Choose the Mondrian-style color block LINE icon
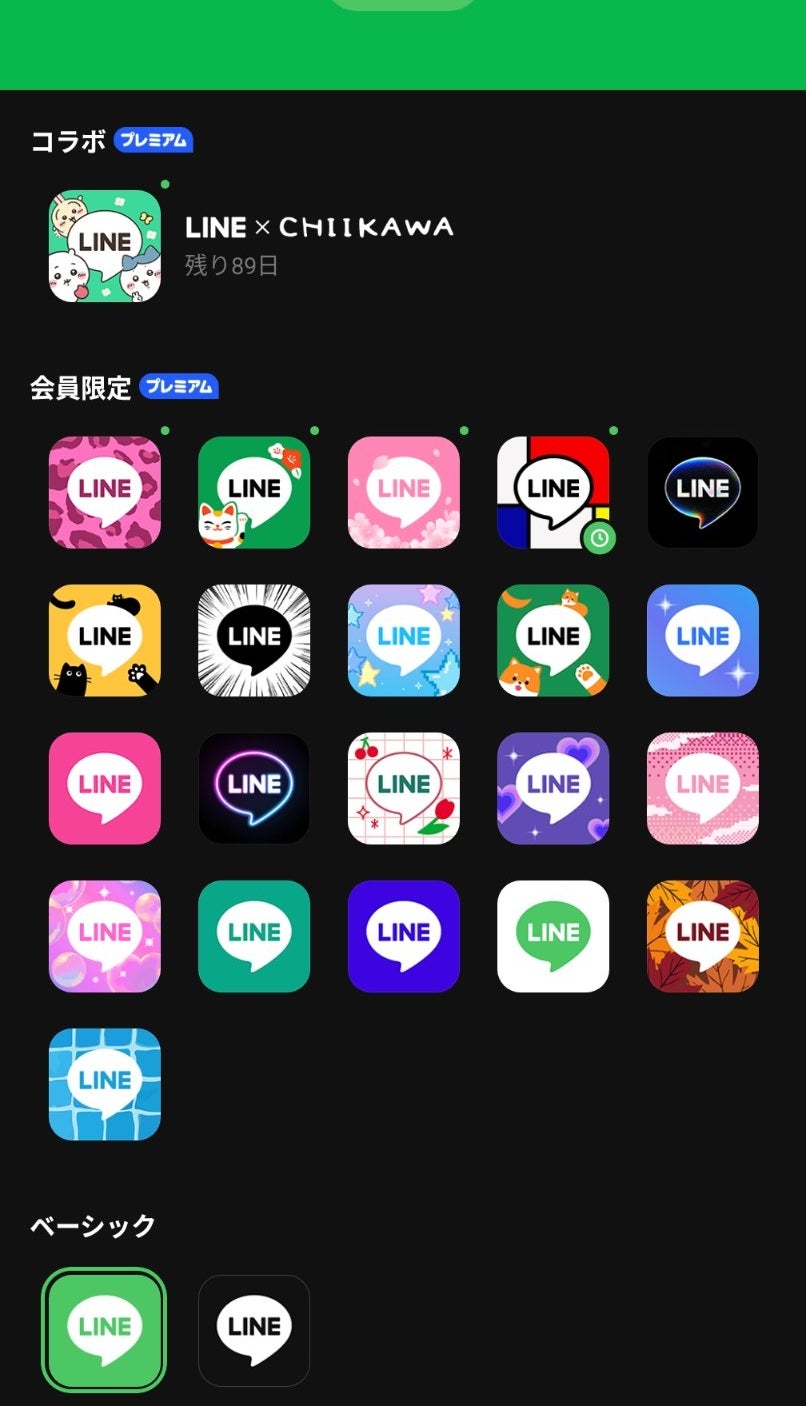 click(553, 492)
